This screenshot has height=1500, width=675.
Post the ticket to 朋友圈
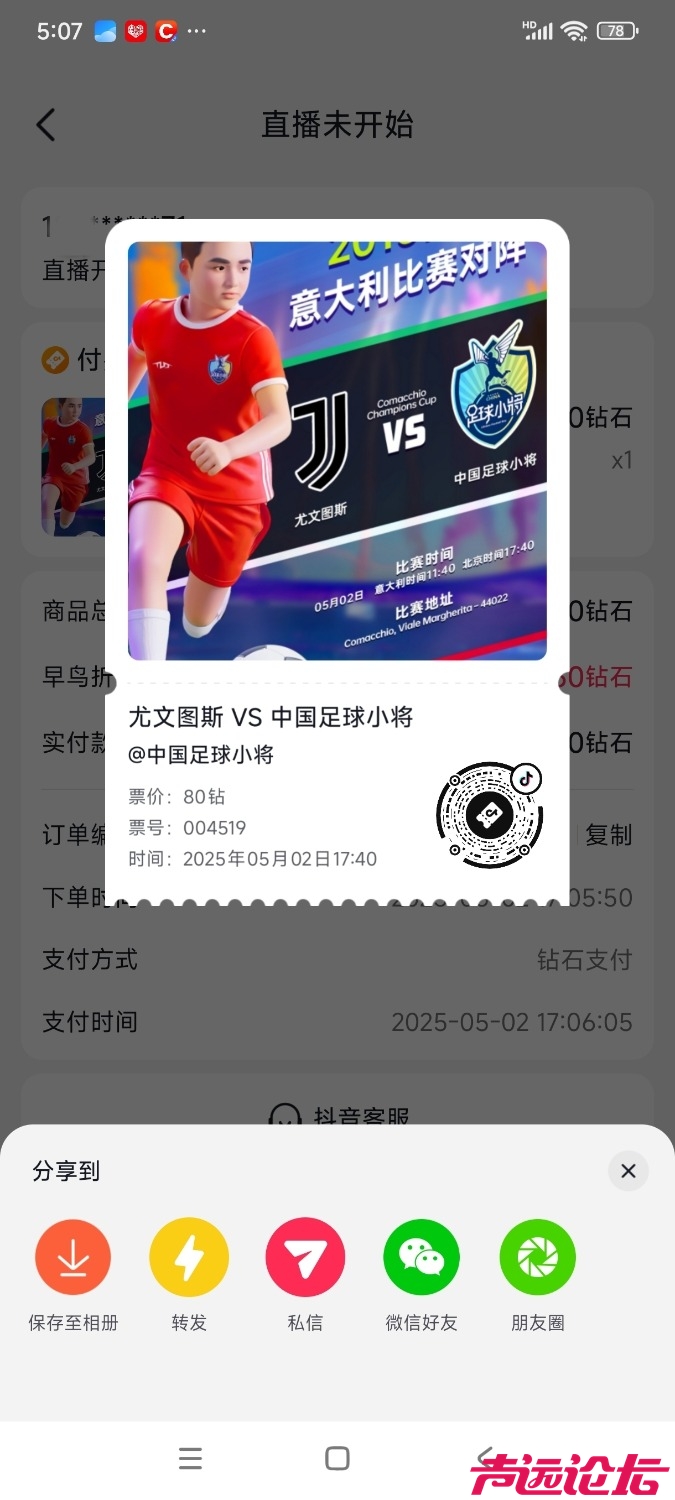pyautogui.click(x=538, y=1258)
